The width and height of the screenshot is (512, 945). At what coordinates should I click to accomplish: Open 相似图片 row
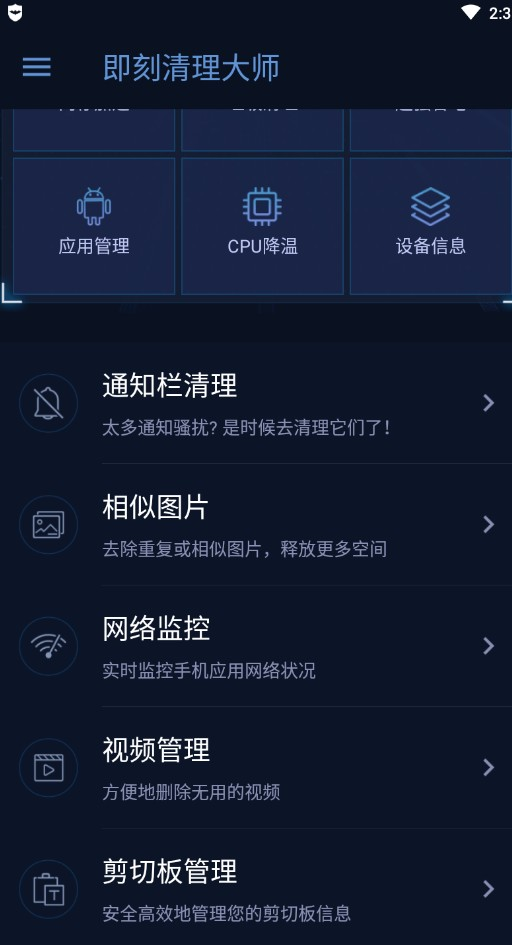point(256,525)
